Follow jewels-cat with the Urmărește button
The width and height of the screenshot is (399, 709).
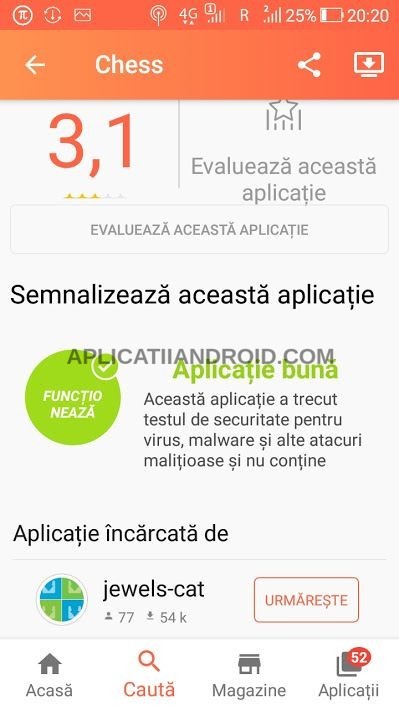[x=306, y=600]
